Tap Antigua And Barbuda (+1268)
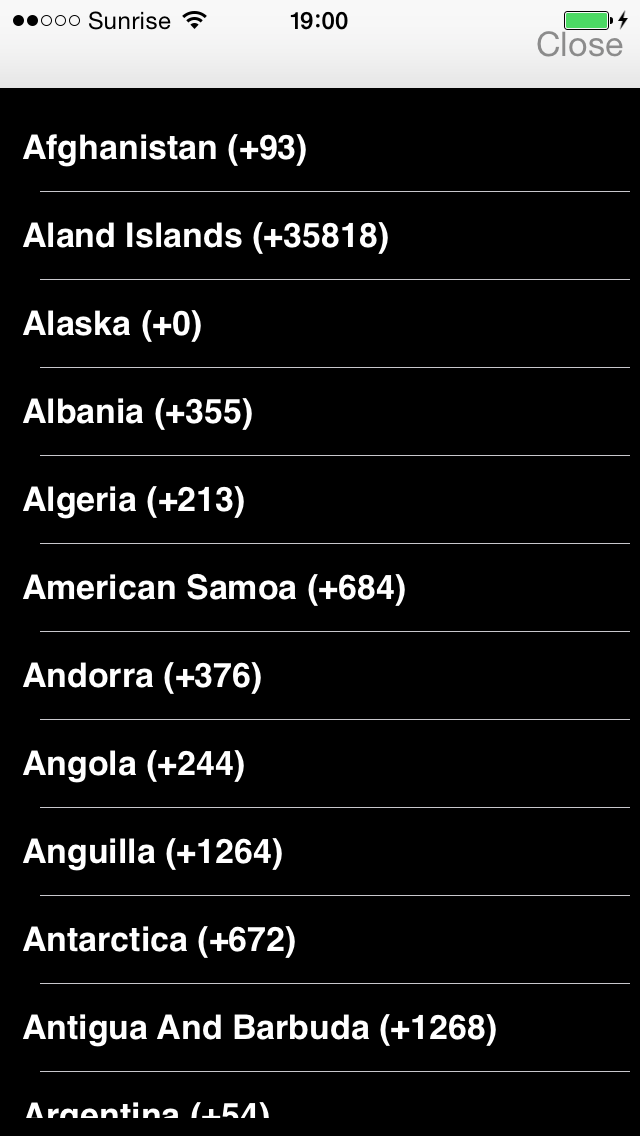This screenshot has height=1136, width=640. click(x=320, y=1027)
